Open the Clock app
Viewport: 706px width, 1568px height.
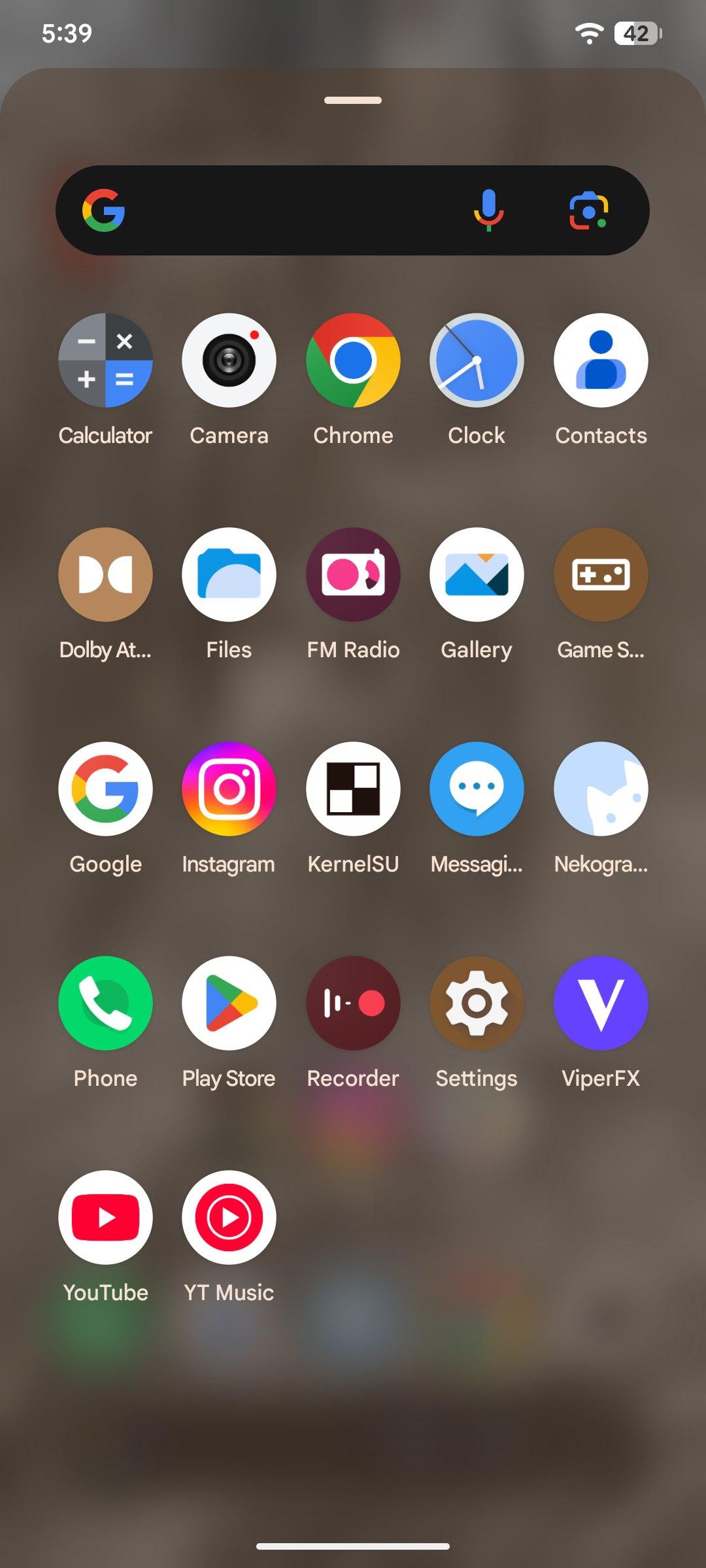click(477, 361)
